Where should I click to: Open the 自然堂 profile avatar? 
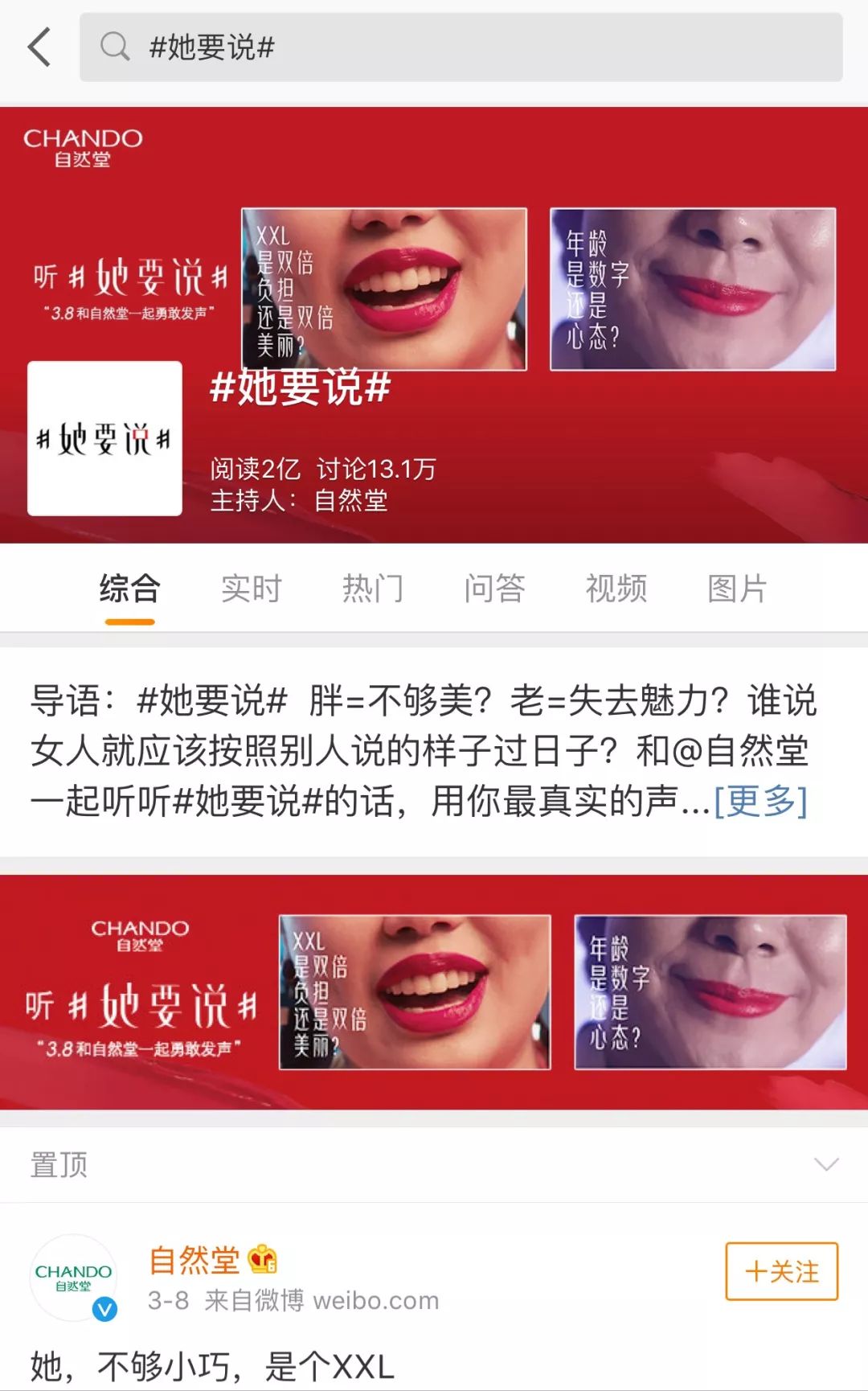click(74, 1278)
